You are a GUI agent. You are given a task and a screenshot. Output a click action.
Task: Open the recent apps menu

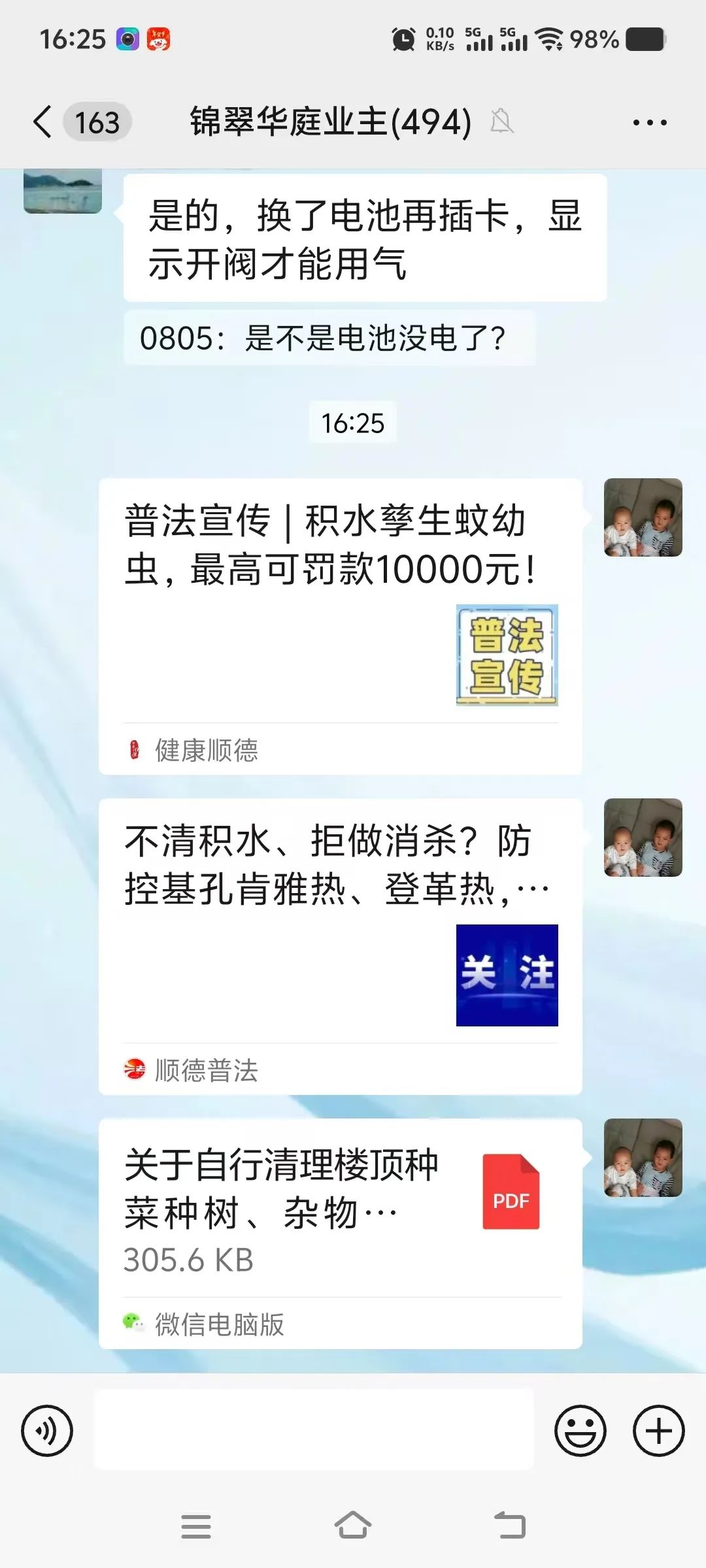(x=196, y=1527)
